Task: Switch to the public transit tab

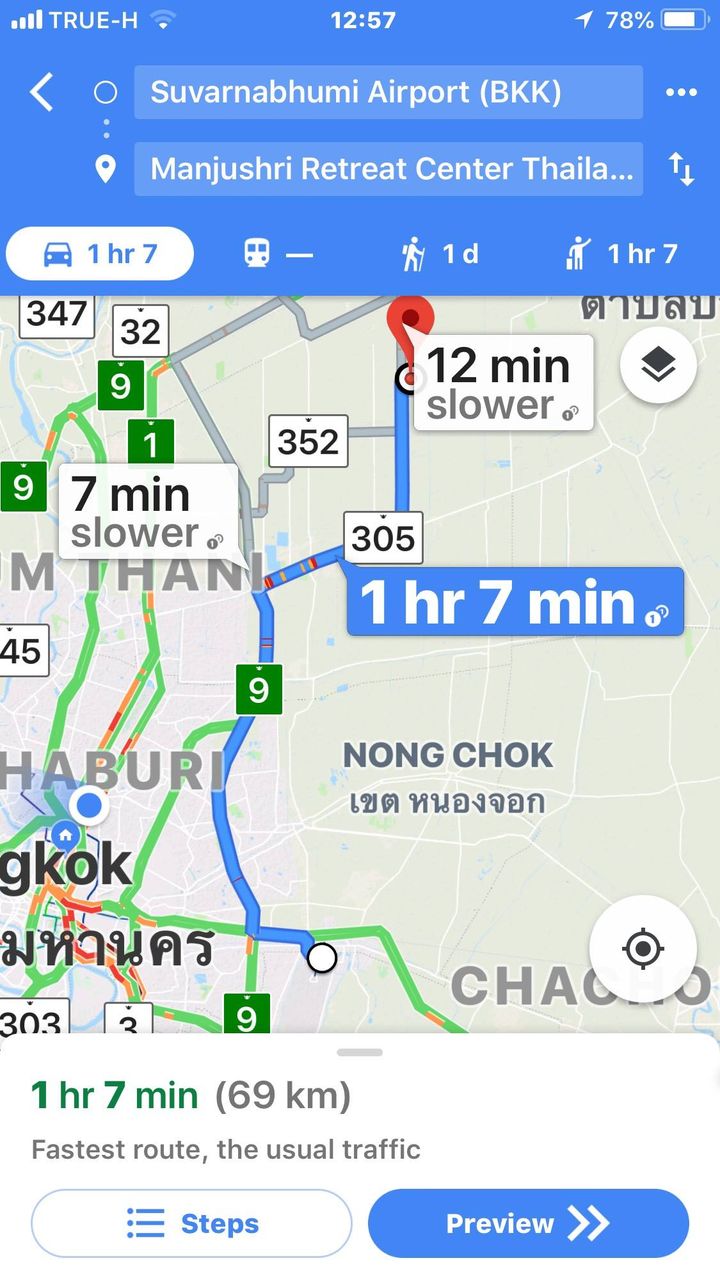Action: click(278, 254)
